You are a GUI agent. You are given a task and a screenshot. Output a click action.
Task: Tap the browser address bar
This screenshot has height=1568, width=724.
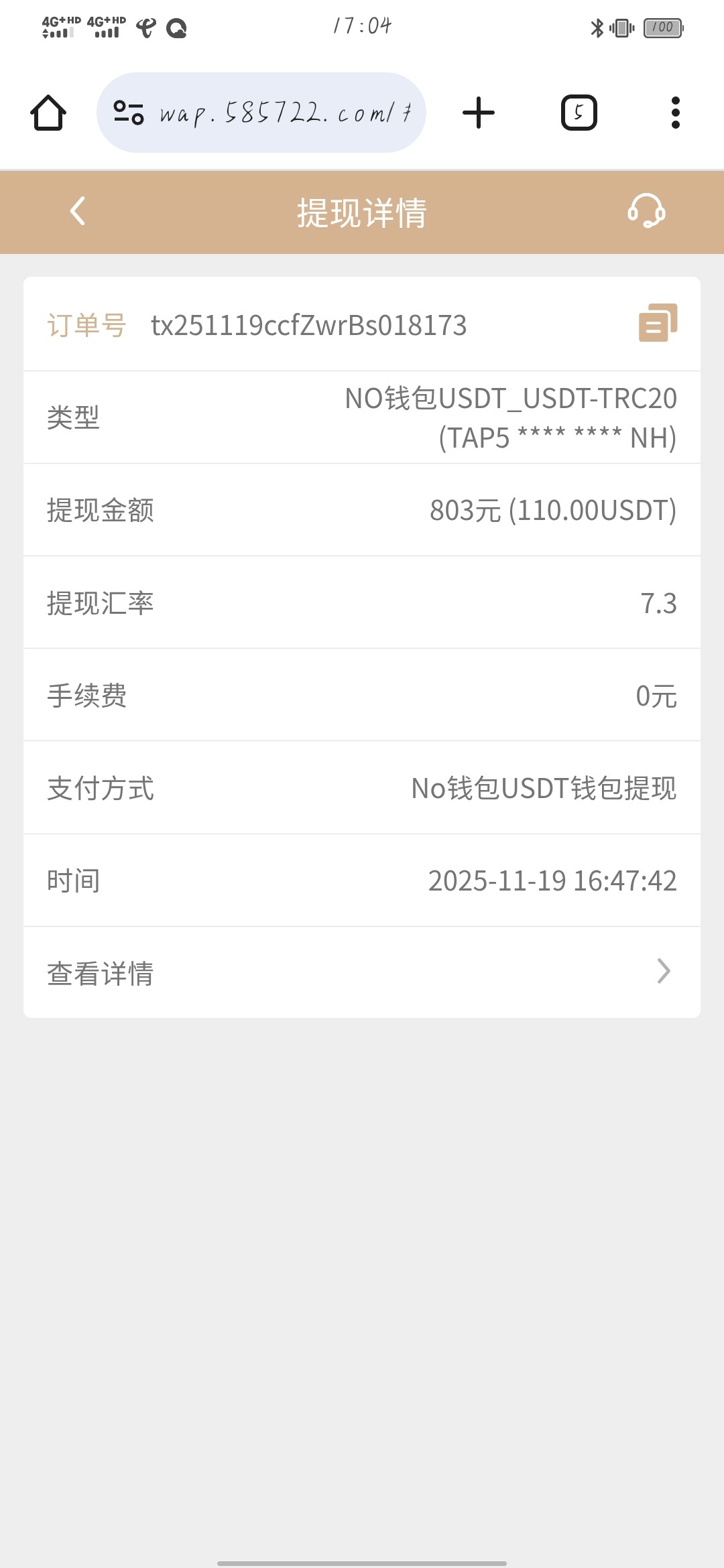(282, 113)
